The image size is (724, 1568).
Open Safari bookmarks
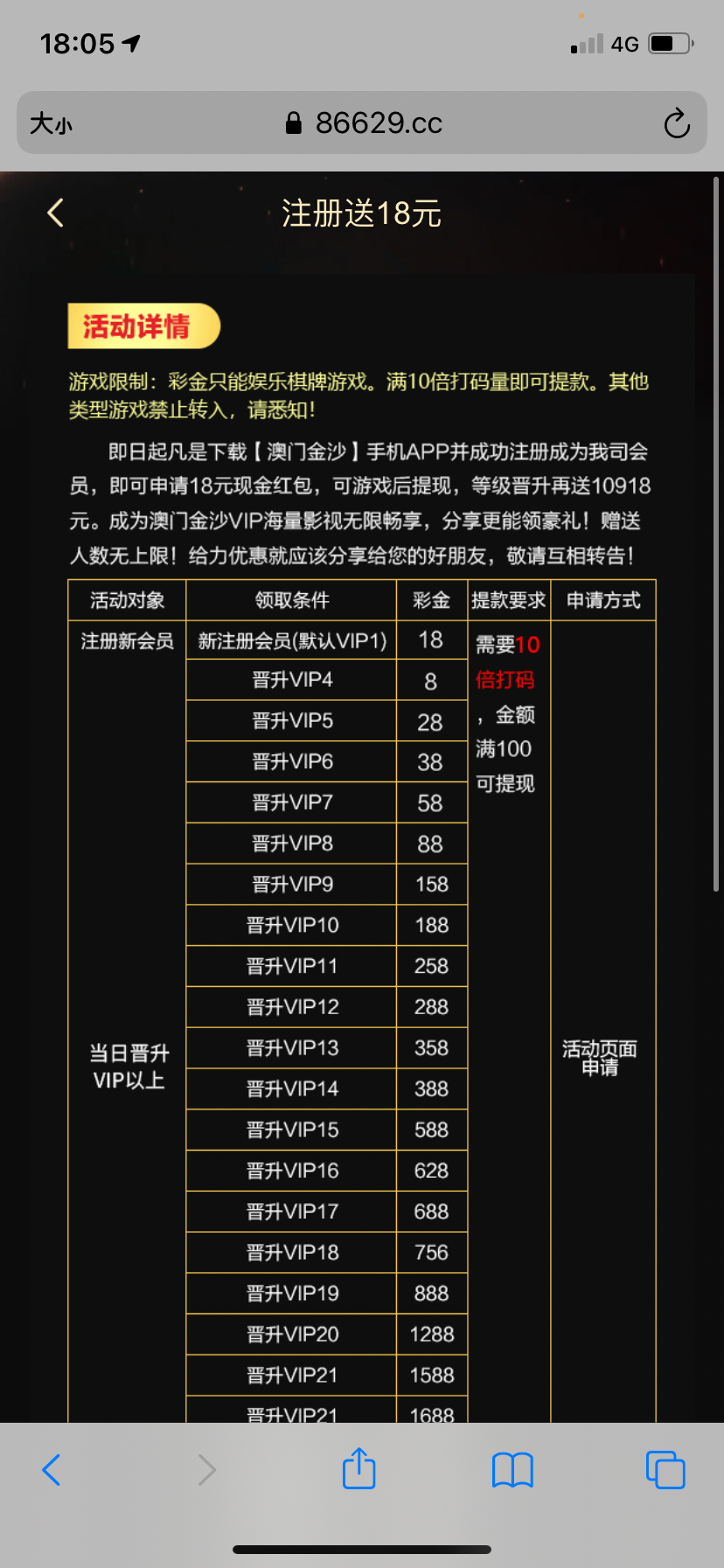pos(512,1470)
